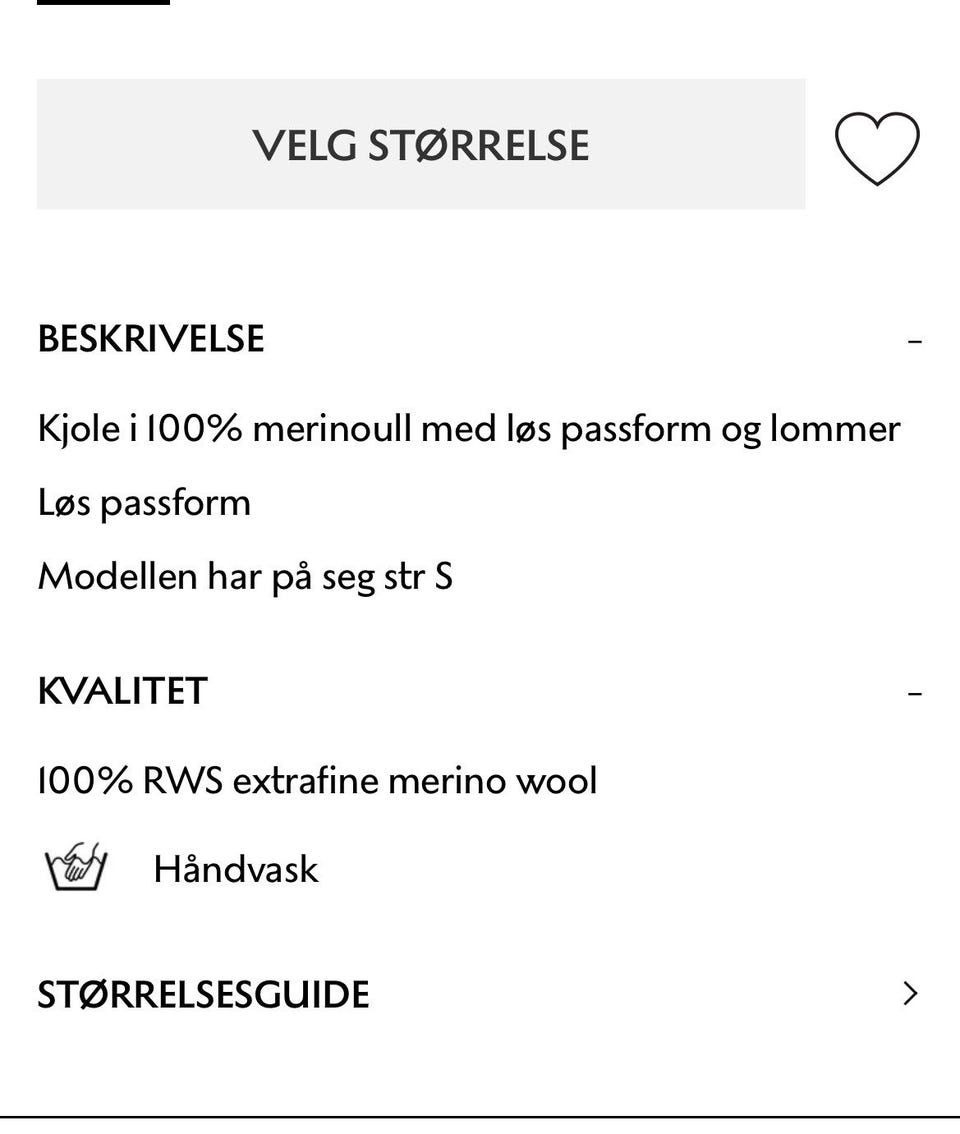Viewport: 960px width, 1134px height.
Task: Select the KVALITET section heading
Action: coord(122,690)
